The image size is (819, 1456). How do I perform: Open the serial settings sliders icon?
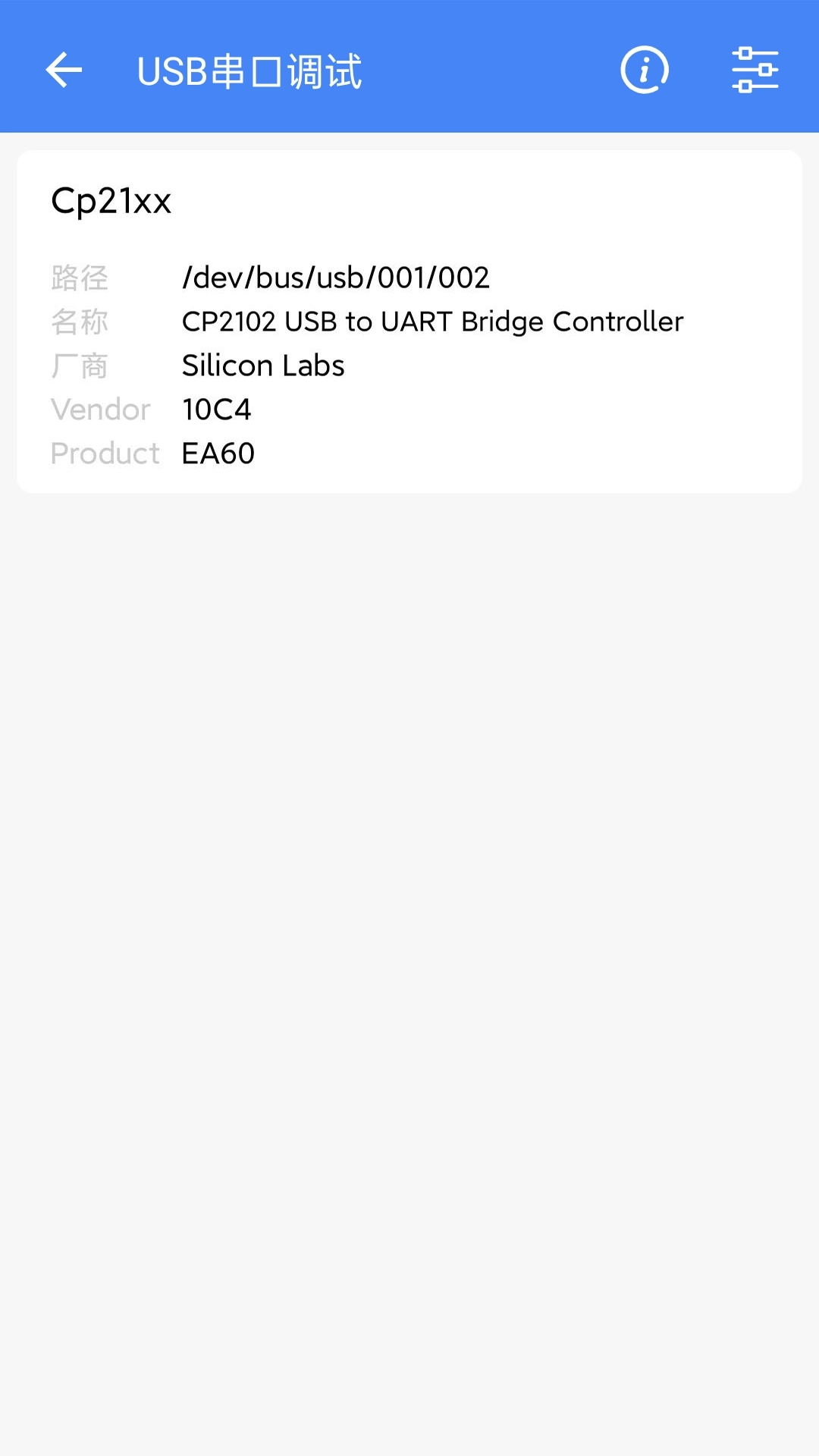click(x=755, y=71)
